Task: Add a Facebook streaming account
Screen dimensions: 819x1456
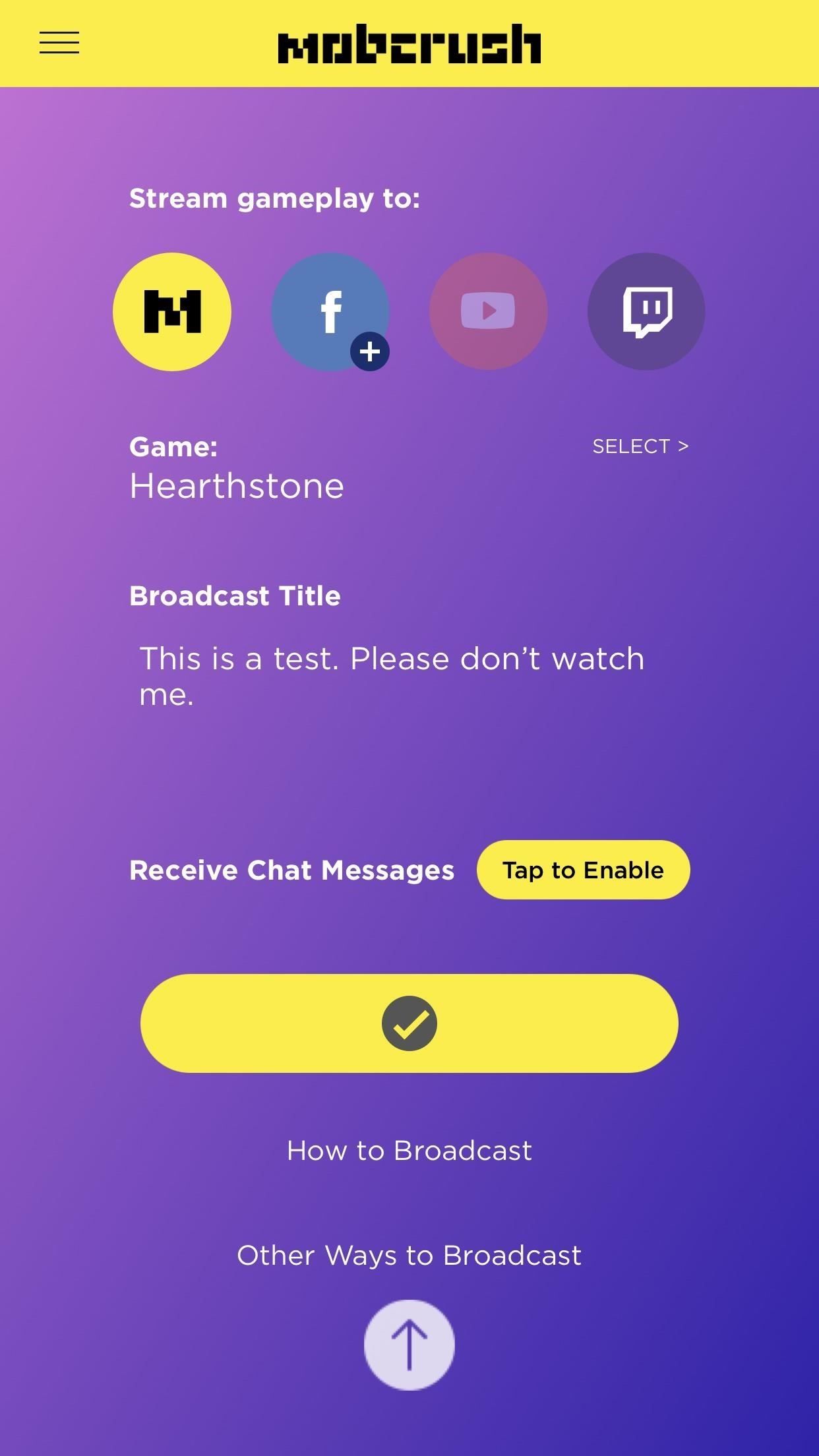Action: point(370,352)
